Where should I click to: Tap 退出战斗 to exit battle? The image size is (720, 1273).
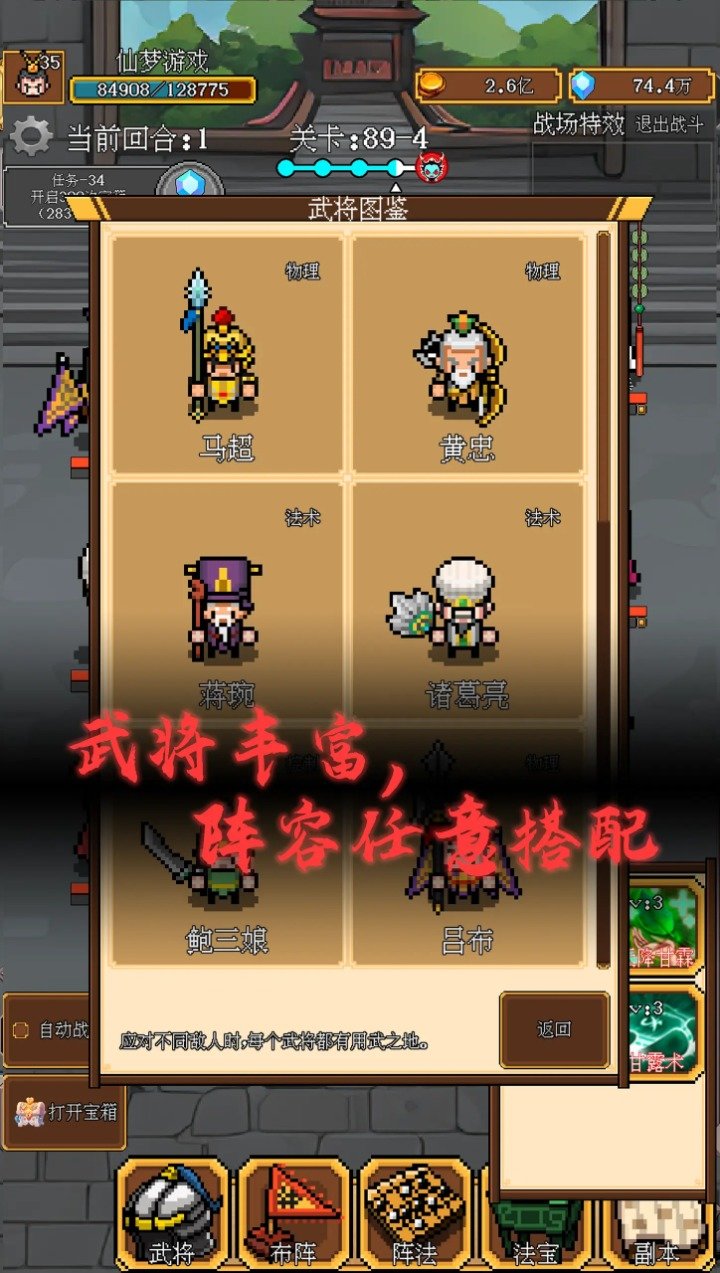point(670,125)
